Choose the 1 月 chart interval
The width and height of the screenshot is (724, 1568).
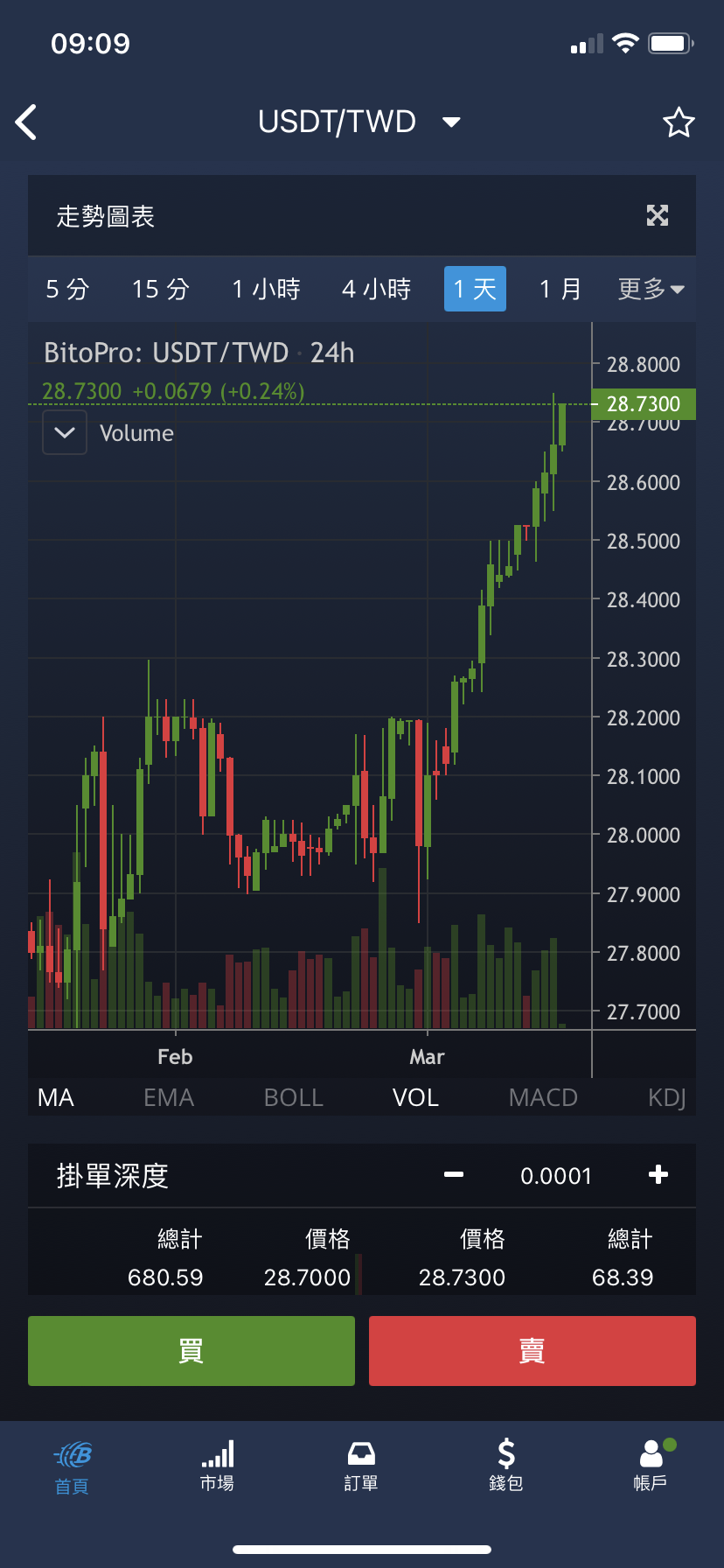coord(560,289)
